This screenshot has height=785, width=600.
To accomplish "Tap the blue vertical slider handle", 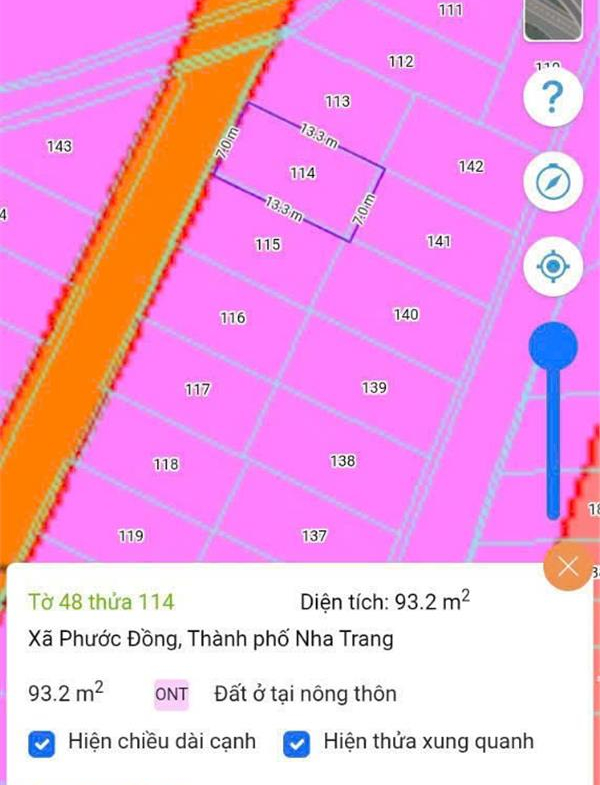I will [x=553, y=347].
